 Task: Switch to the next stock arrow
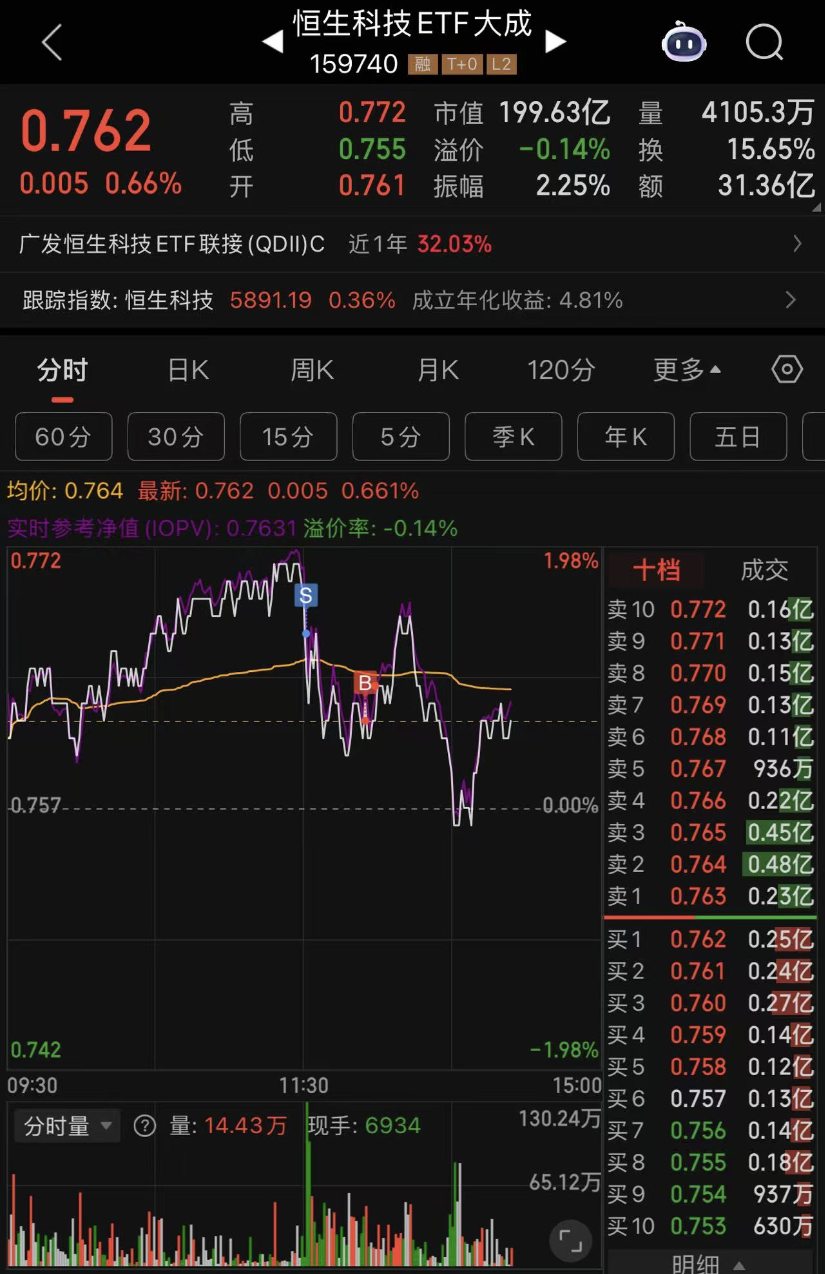click(x=555, y=42)
